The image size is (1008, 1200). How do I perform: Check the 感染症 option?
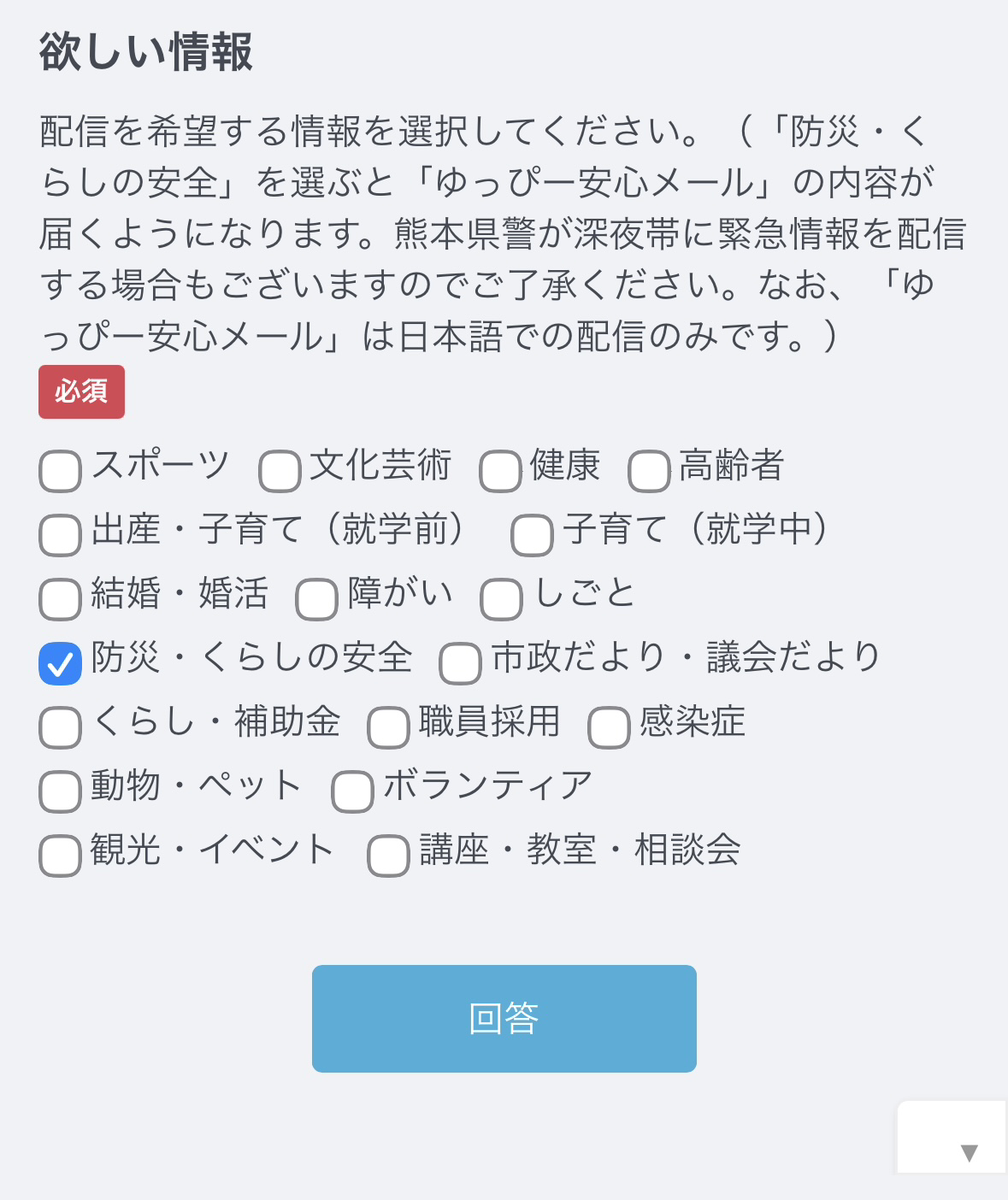point(608,727)
